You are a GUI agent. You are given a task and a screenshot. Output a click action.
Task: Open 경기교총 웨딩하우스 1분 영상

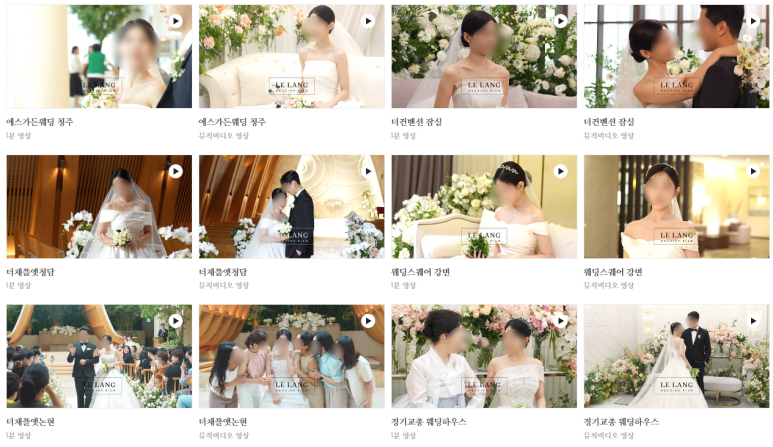483,357
